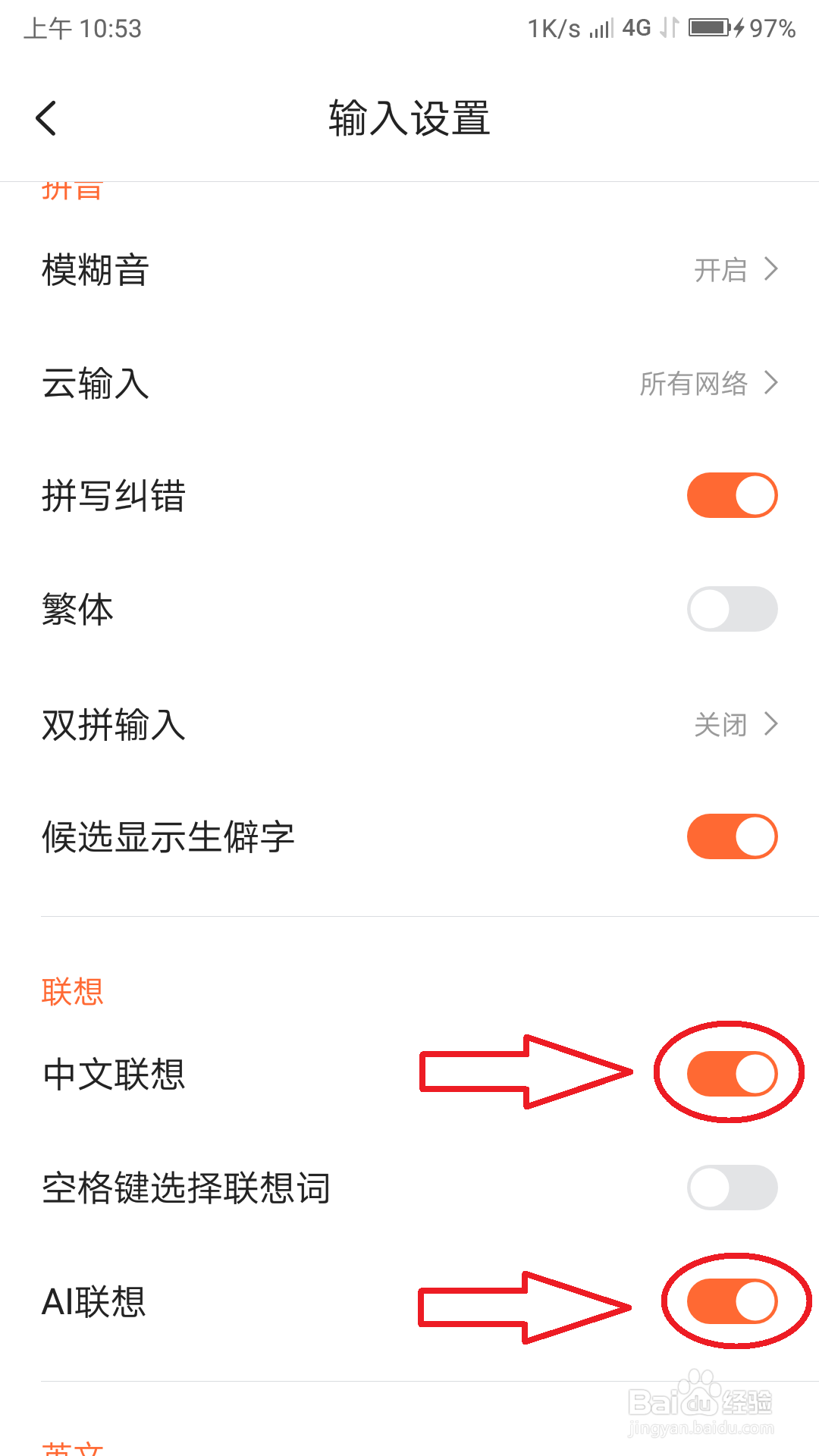Tap the 联想 section header
The height and width of the screenshot is (1456, 819).
click(x=71, y=990)
